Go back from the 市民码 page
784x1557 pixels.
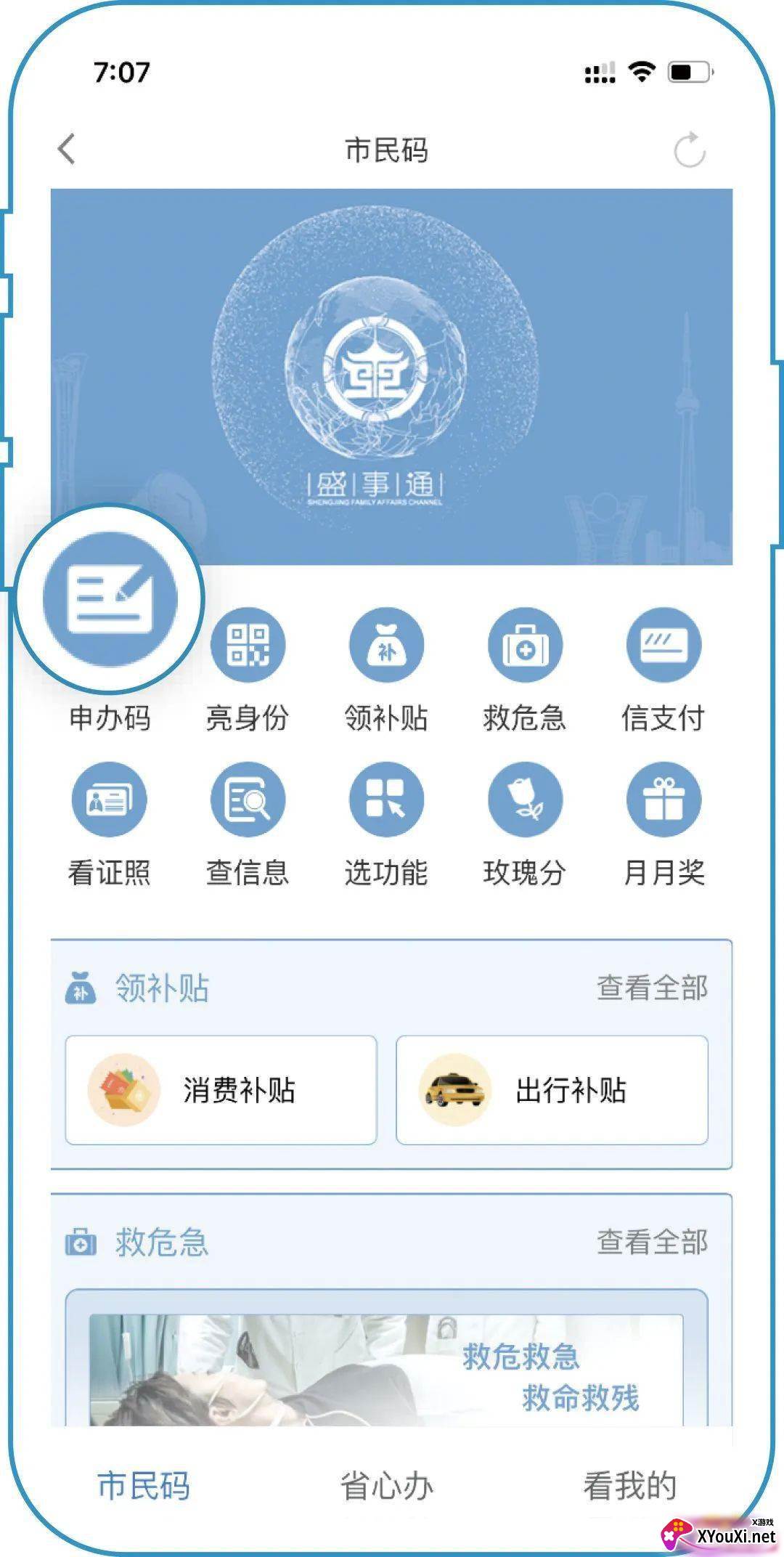point(67,150)
